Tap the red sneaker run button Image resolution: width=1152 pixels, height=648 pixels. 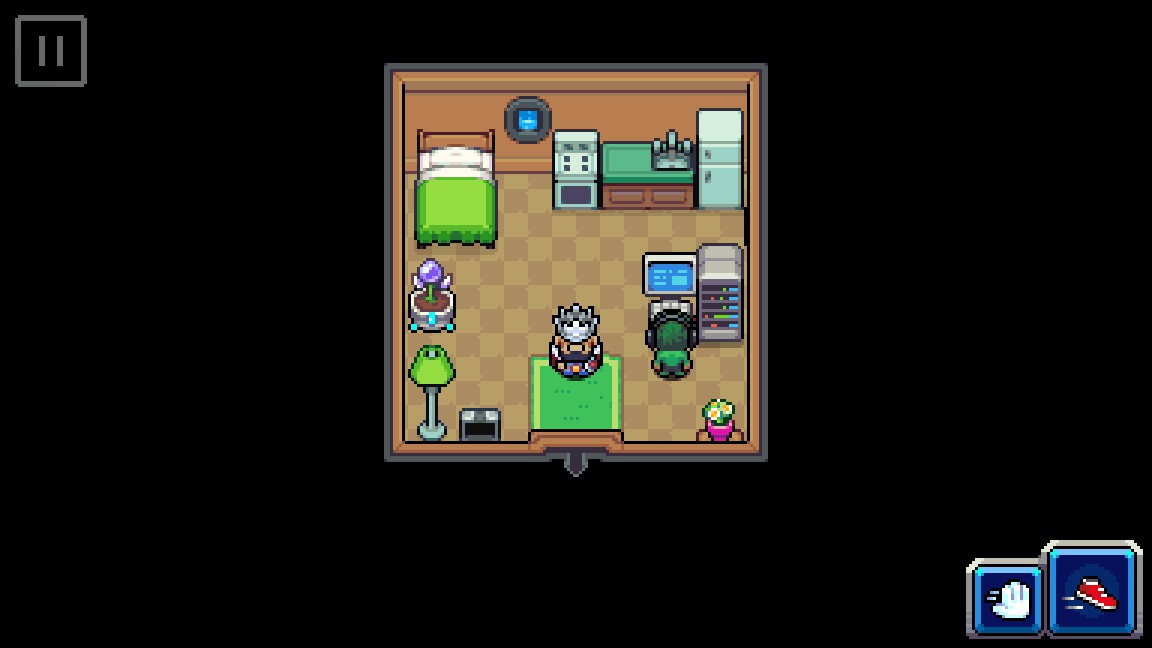pyautogui.click(x=1093, y=591)
